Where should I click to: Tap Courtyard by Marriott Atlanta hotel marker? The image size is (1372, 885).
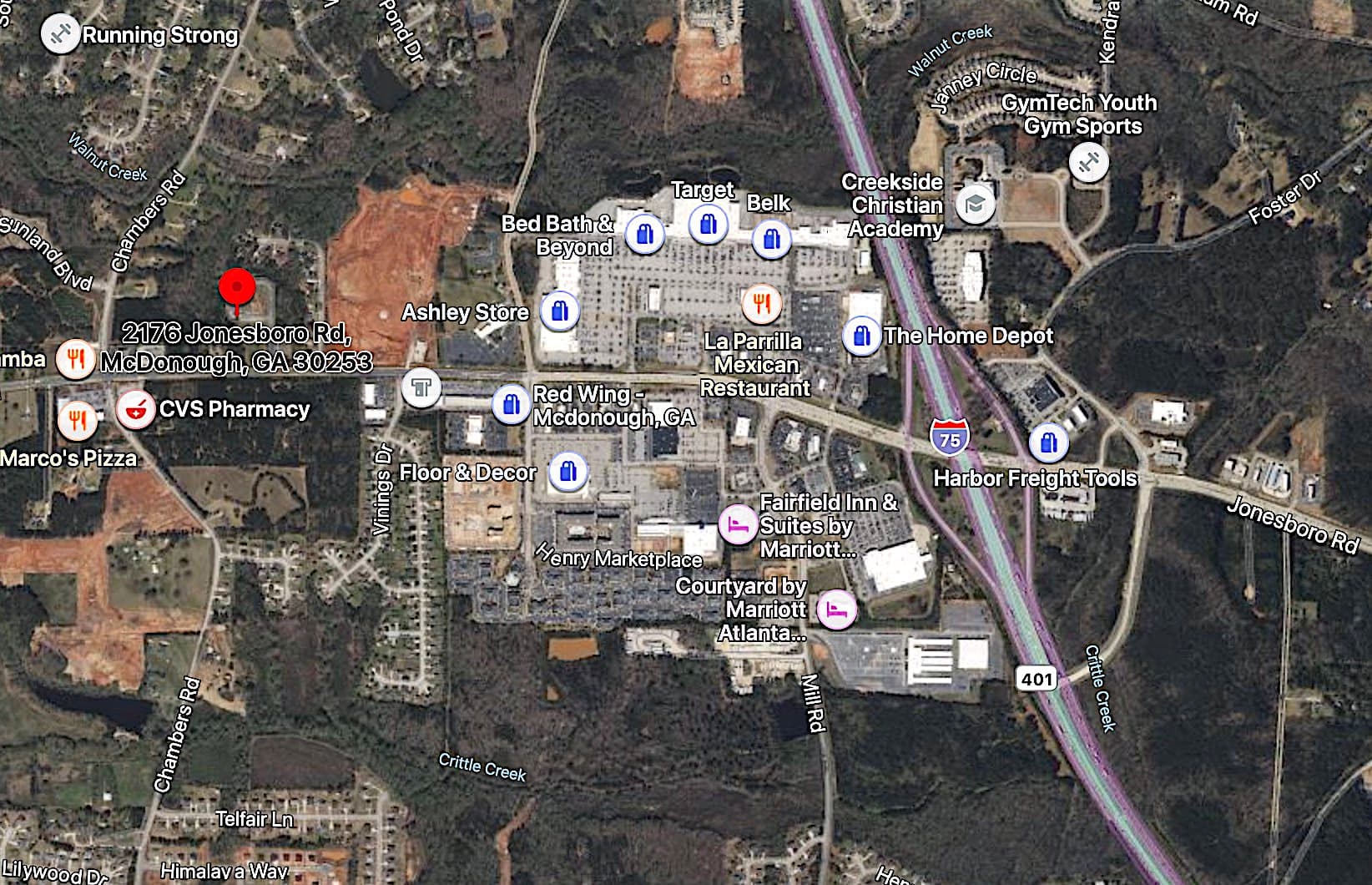pyautogui.click(x=836, y=609)
